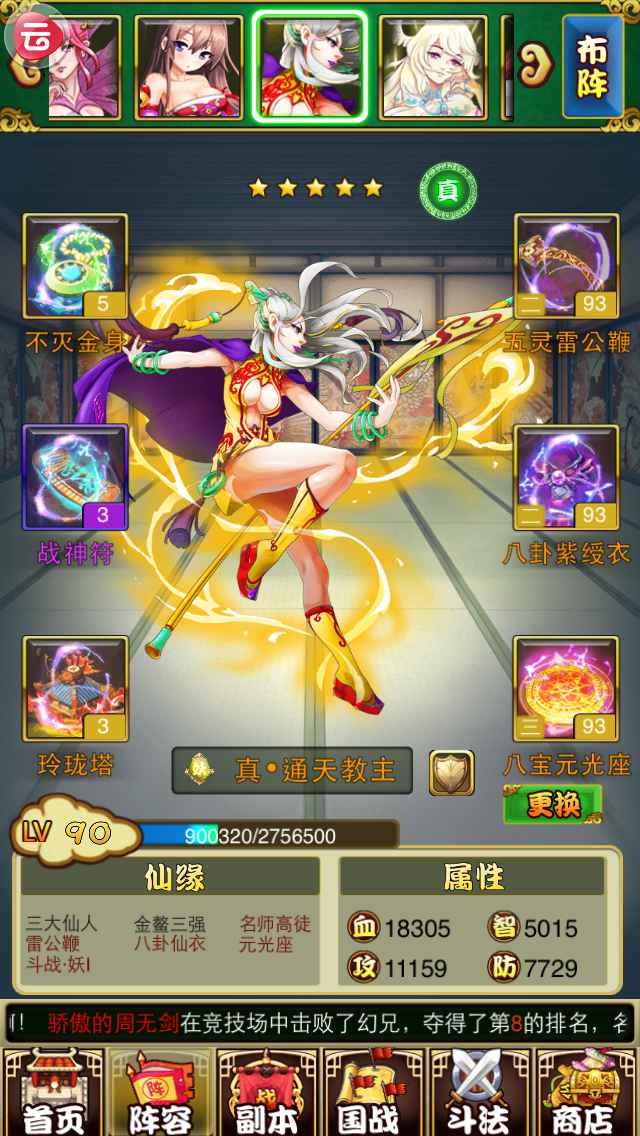The height and width of the screenshot is (1136, 640).
Task: Tap the shield icon beside hero name
Action: click(451, 772)
